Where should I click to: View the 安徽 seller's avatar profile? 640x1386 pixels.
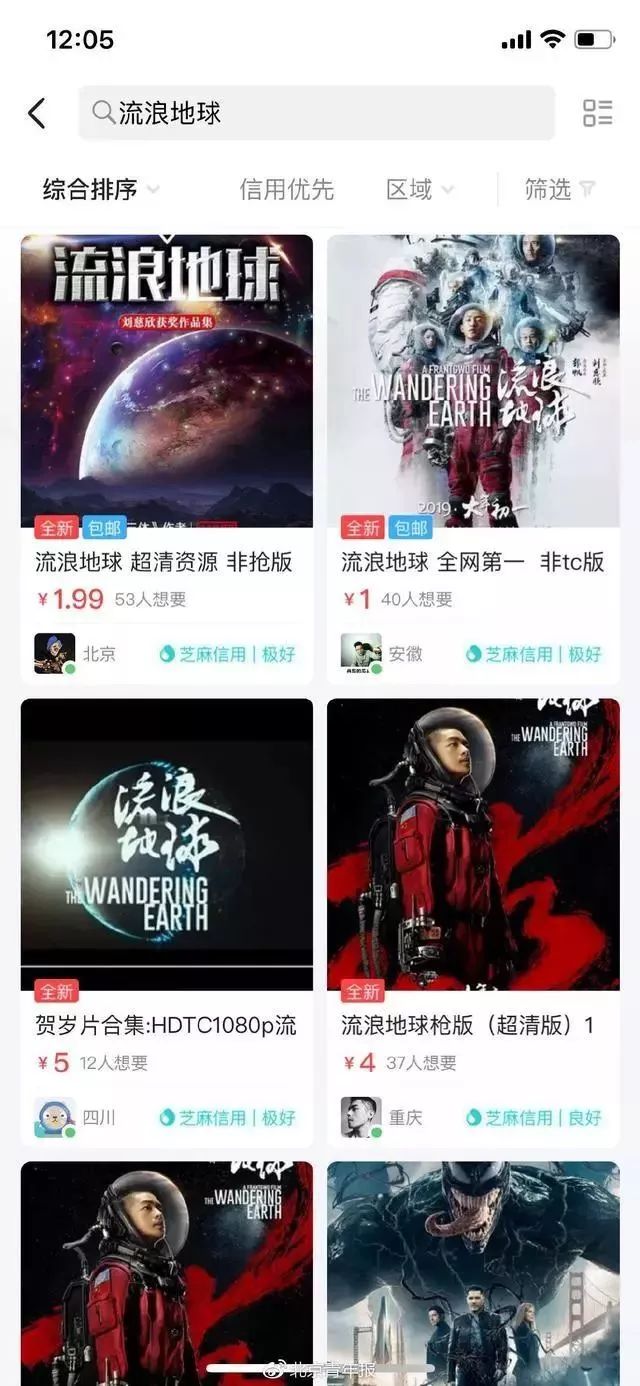point(360,653)
